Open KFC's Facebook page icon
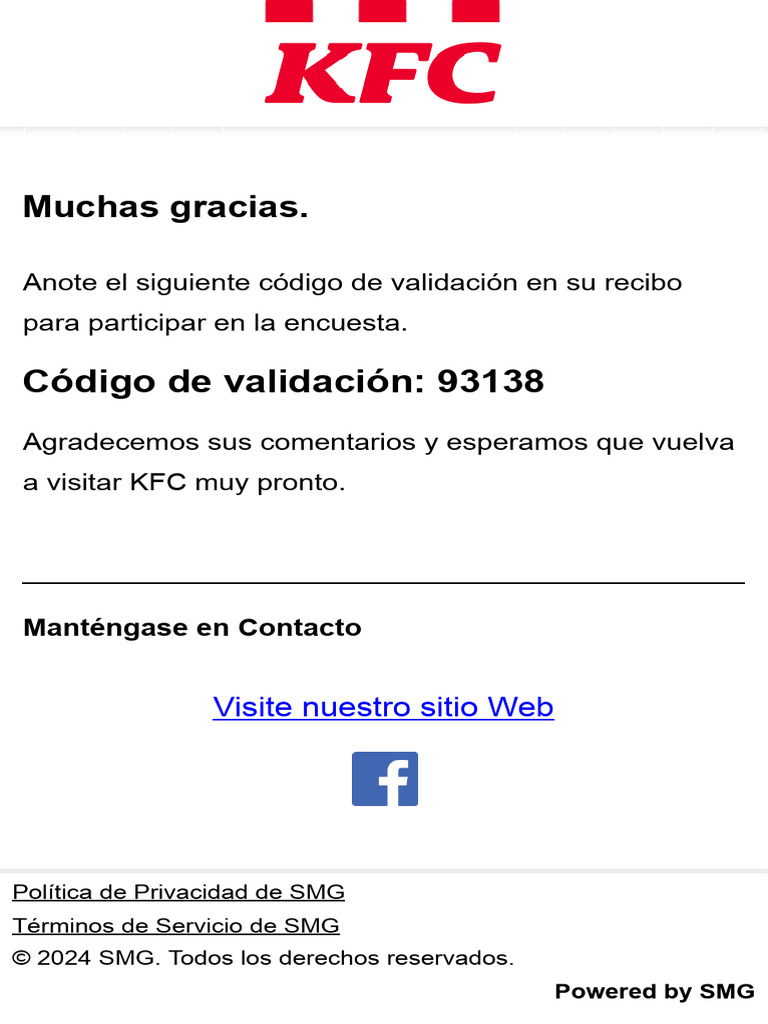This screenshot has height=1024, width=768. click(385, 779)
